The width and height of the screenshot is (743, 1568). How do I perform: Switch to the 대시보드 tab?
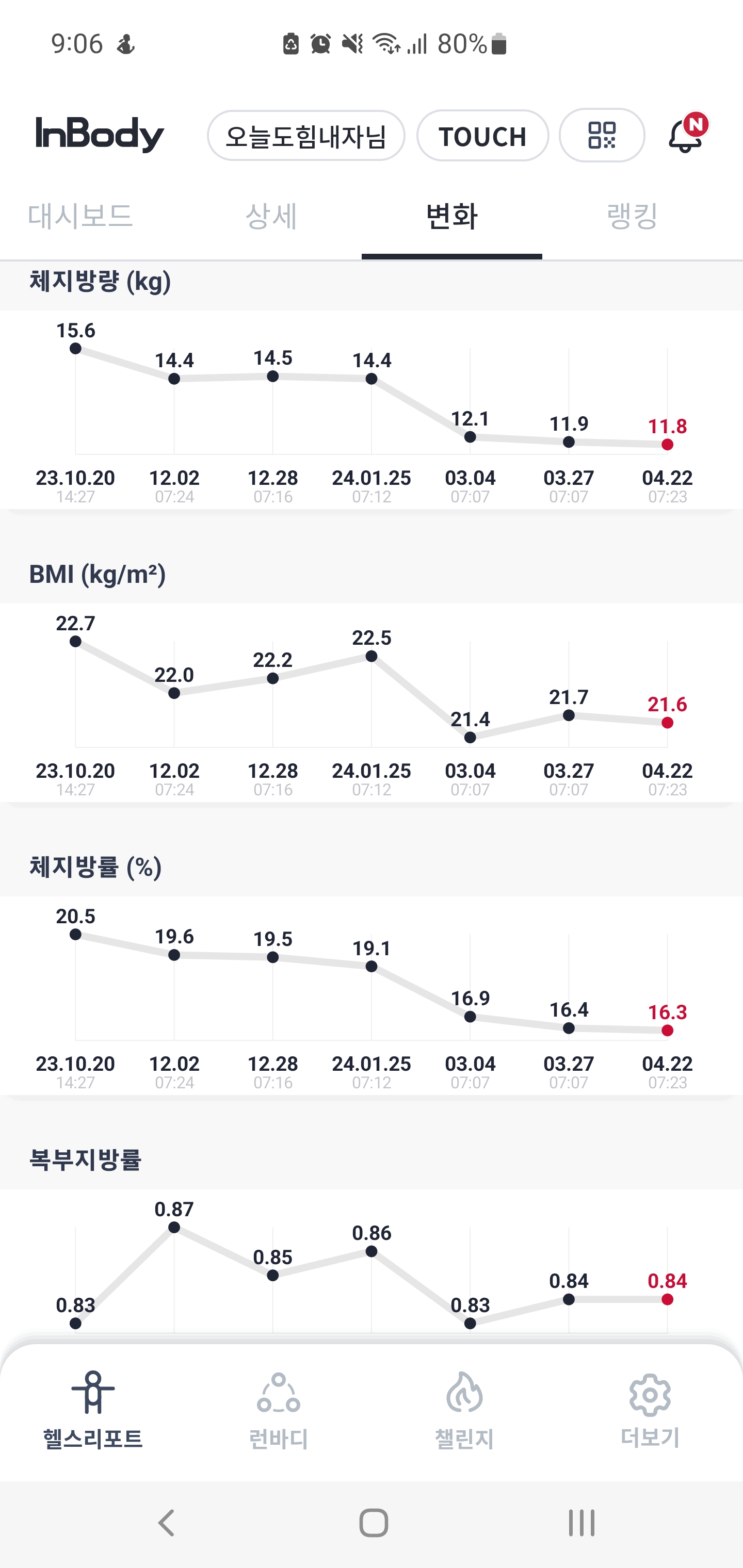[x=80, y=216]
